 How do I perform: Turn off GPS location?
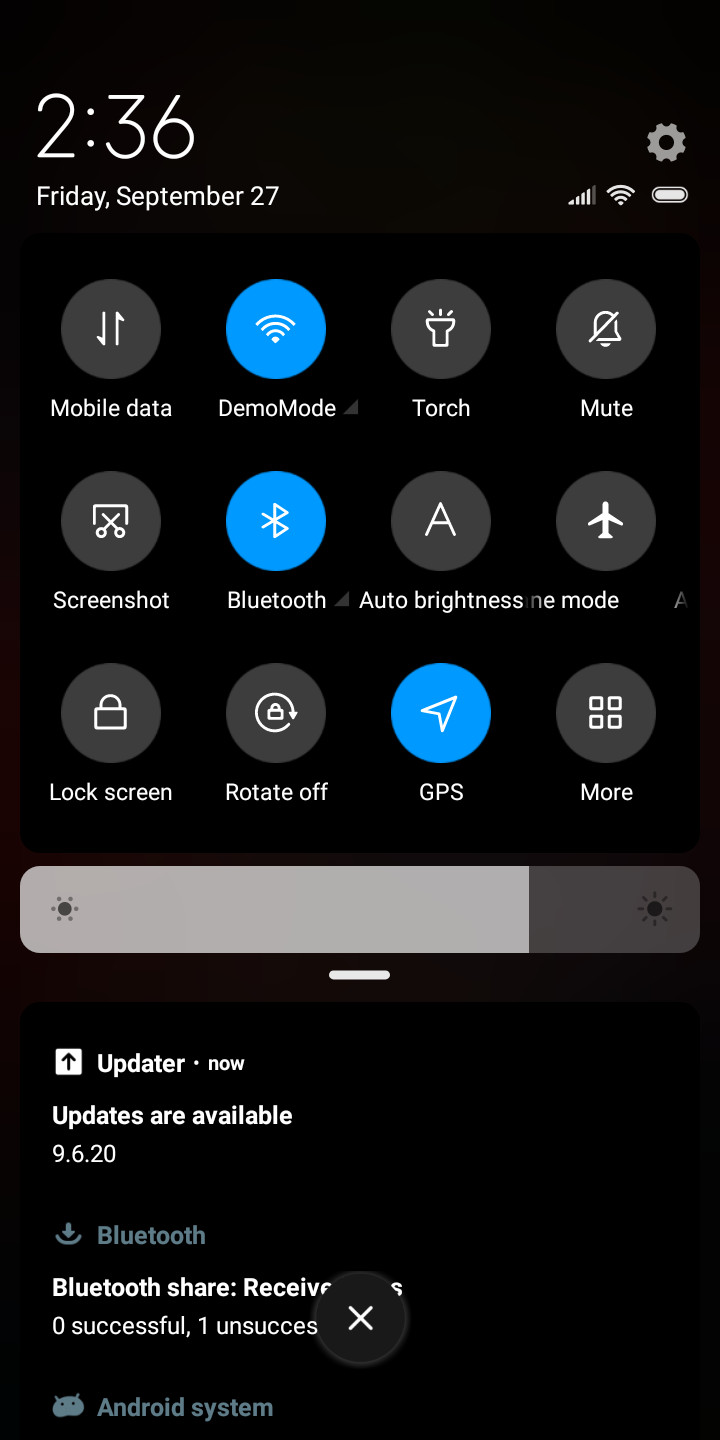click(x=441, y=712)
